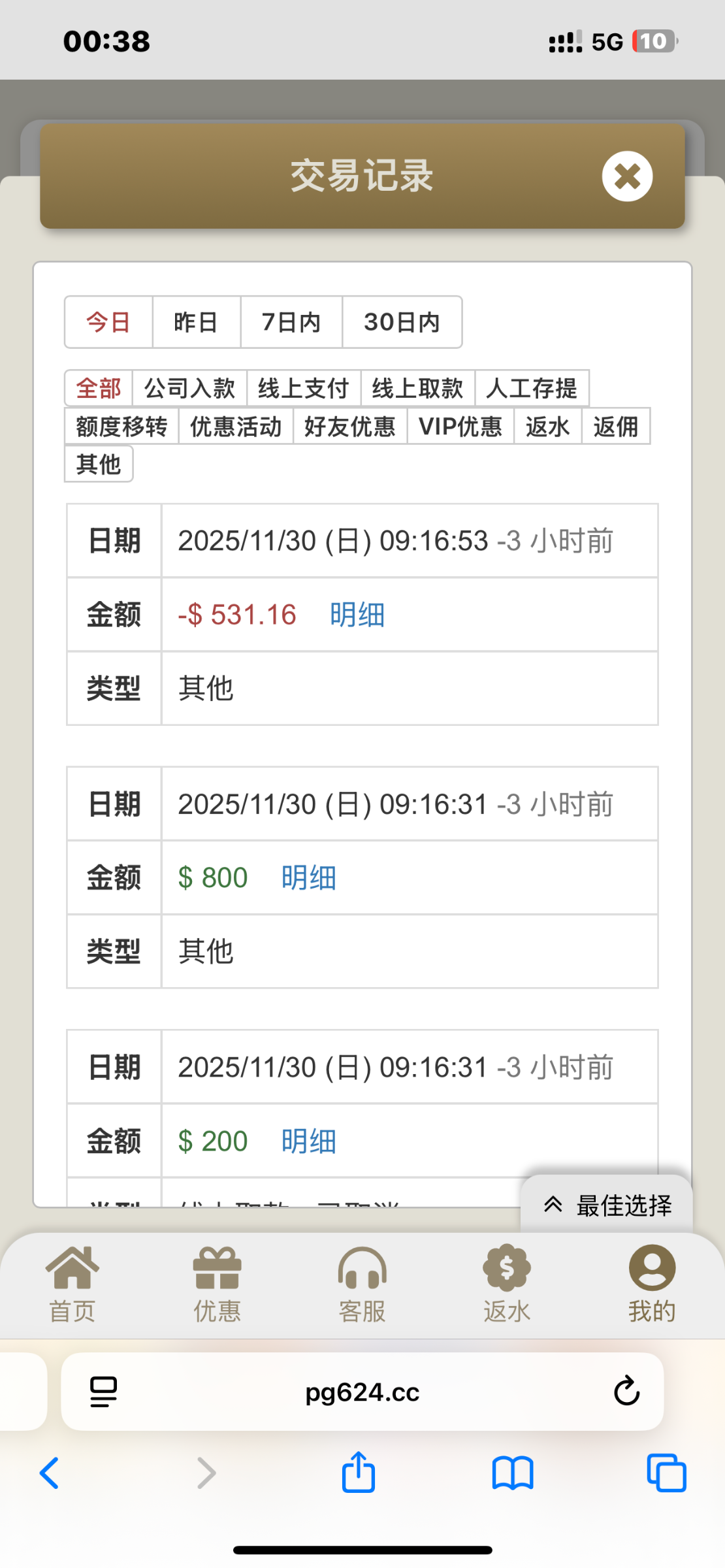This screenshot has height=1568, width=725.
Task: Filter by 线上支付 transactions
Action: (304, 388)
